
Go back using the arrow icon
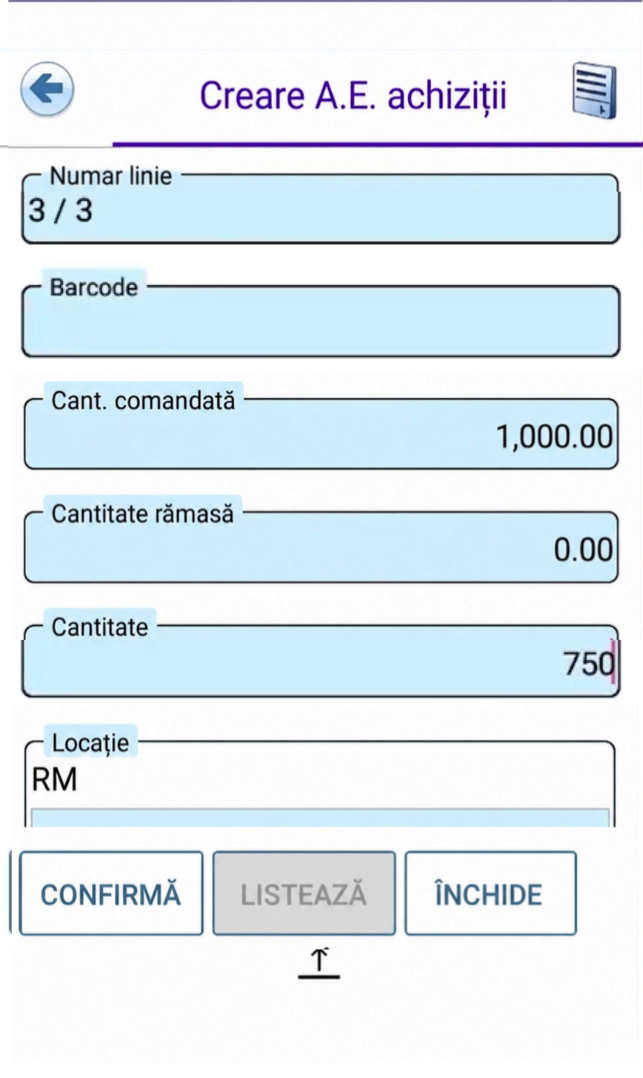[x=47, y=89]
